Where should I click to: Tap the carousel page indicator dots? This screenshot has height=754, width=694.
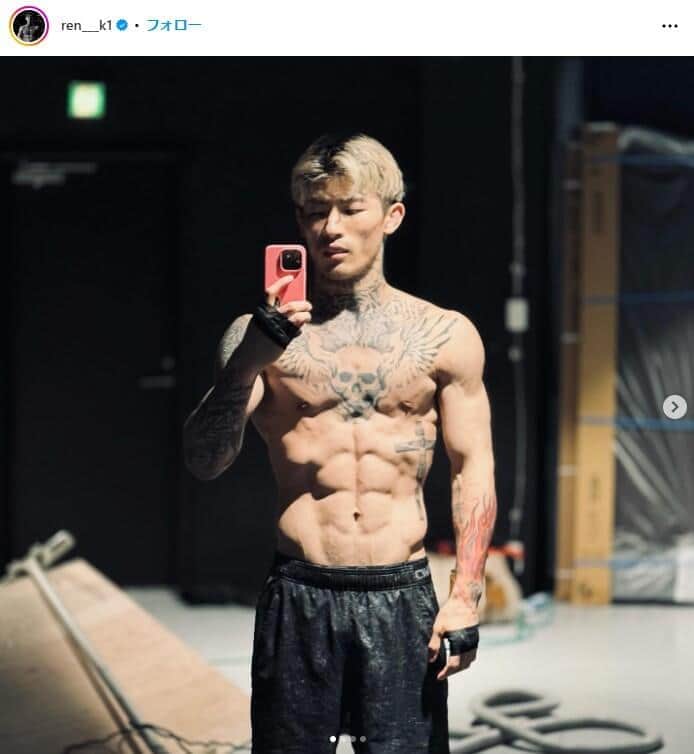[x=347, y=739]
